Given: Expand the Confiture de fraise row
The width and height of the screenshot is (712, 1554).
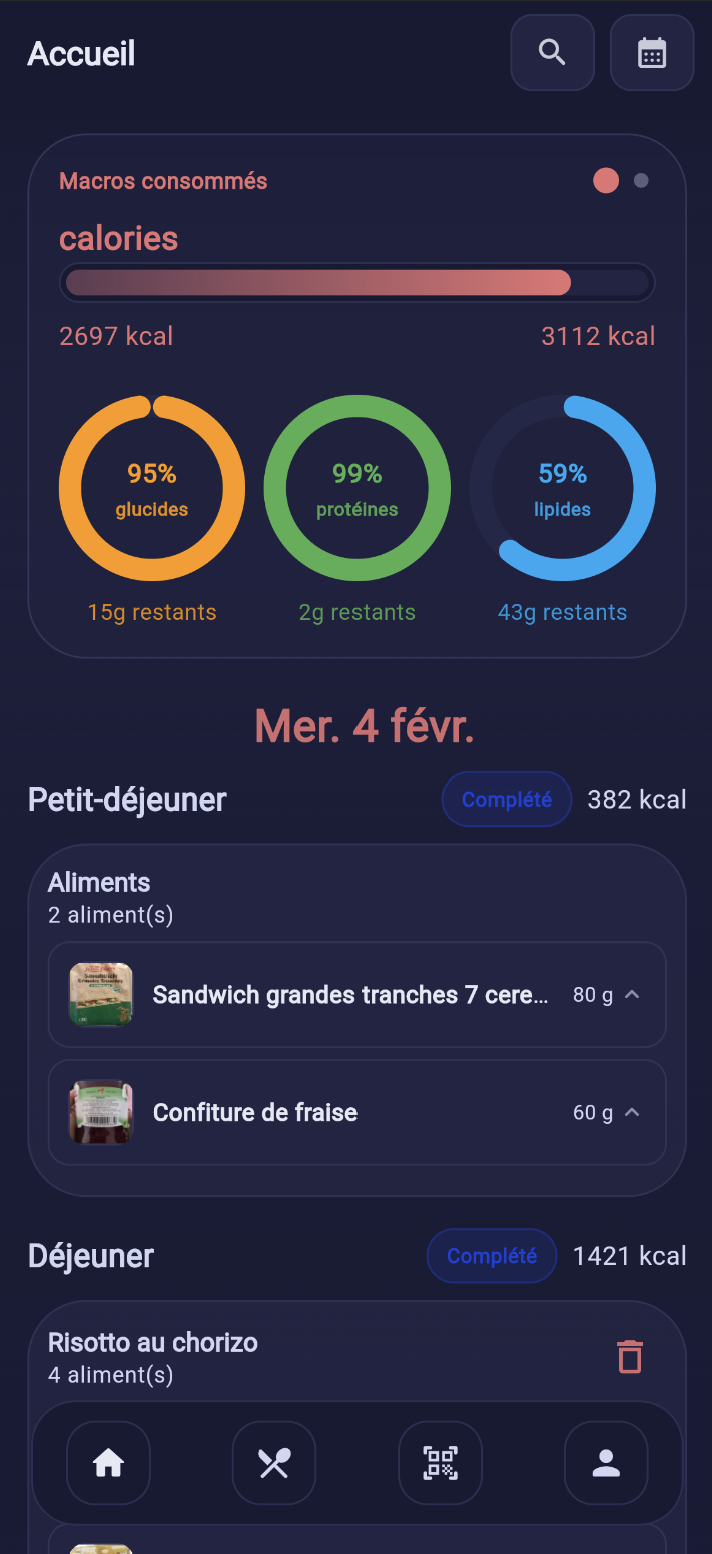Looking at the screenshot, I should coord(632,1113).
